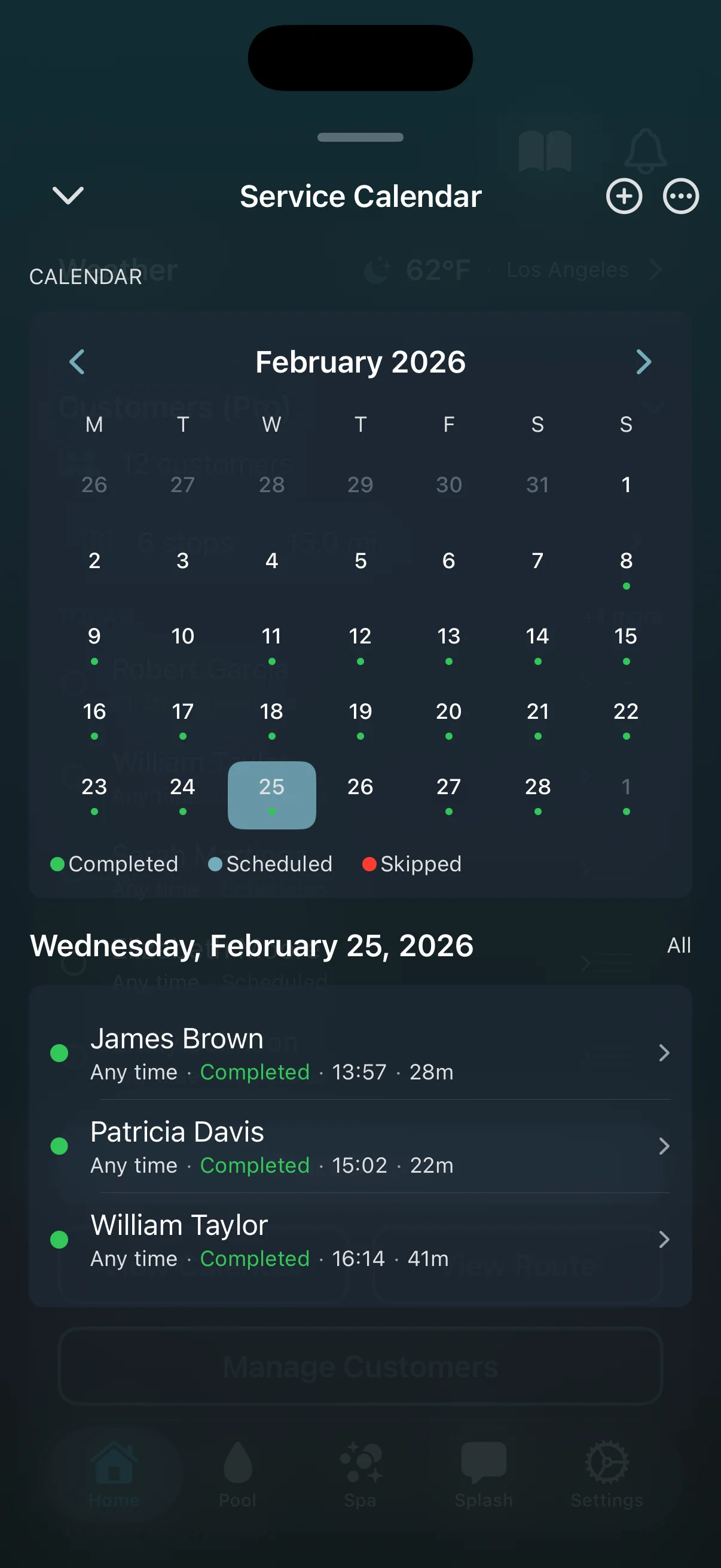Open the ellipsis options menu
The image size is (721, 1568).
click(x=680, y=196)
